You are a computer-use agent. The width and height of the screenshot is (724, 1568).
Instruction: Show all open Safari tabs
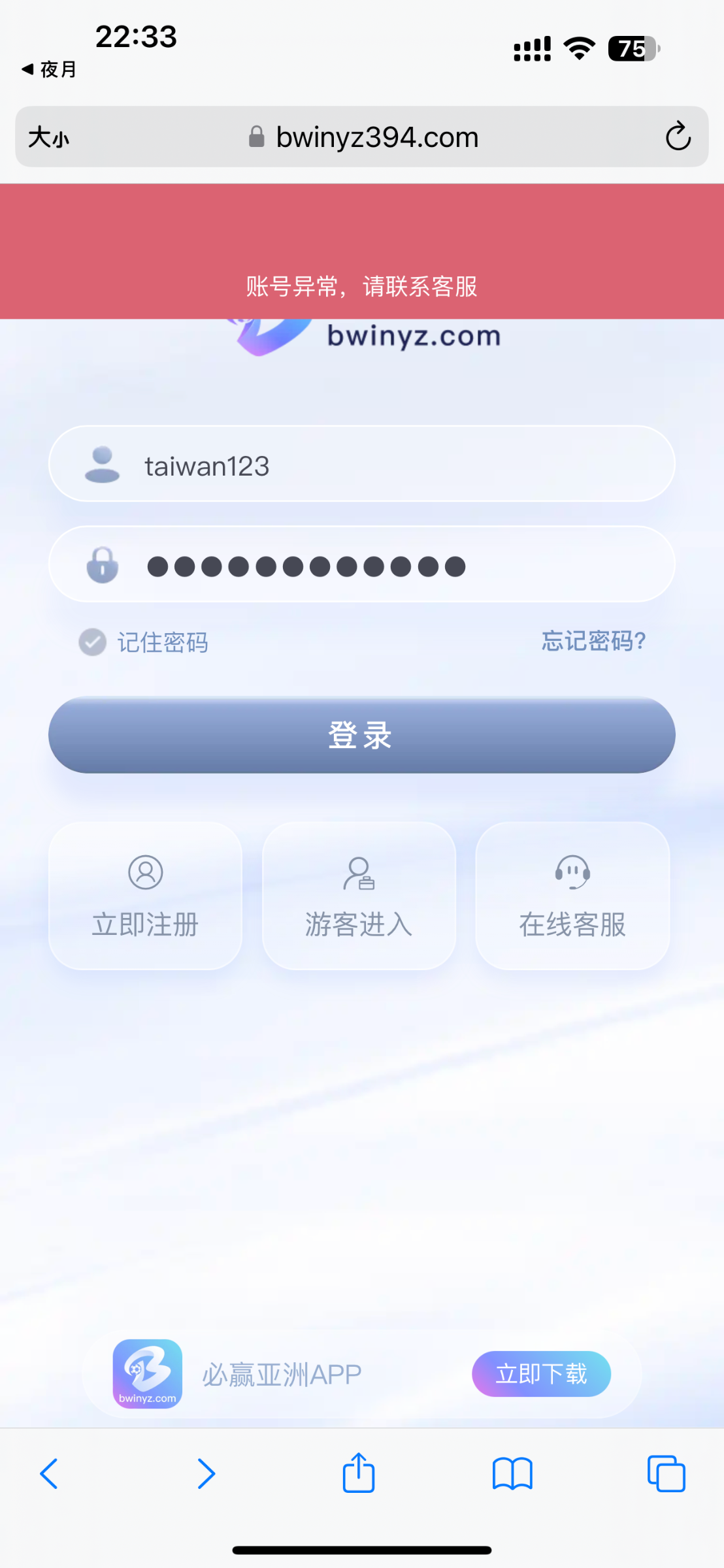click(x=666, y=1474)
